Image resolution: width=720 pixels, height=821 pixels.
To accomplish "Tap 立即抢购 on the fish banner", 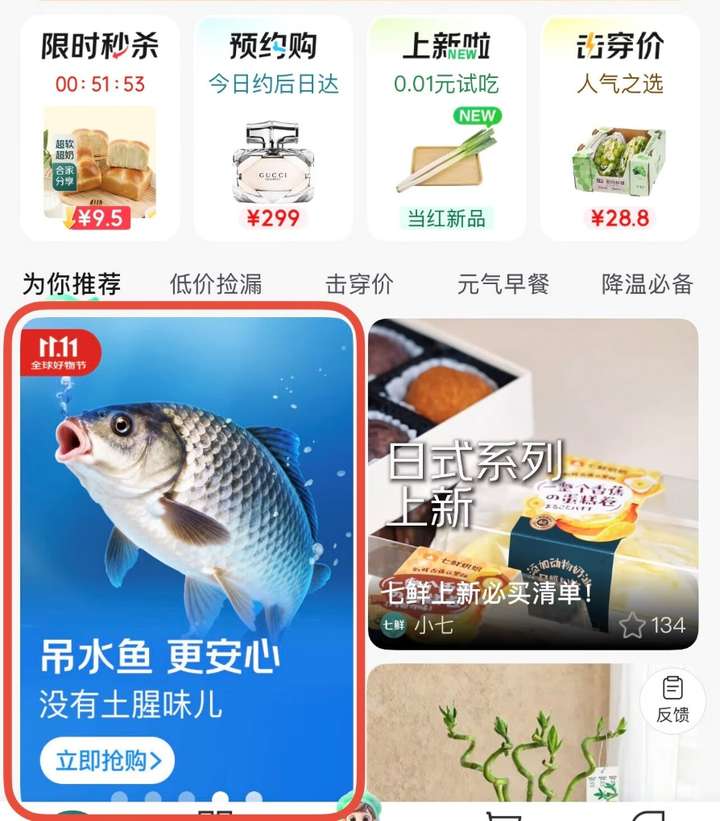I will pos(107,761).
